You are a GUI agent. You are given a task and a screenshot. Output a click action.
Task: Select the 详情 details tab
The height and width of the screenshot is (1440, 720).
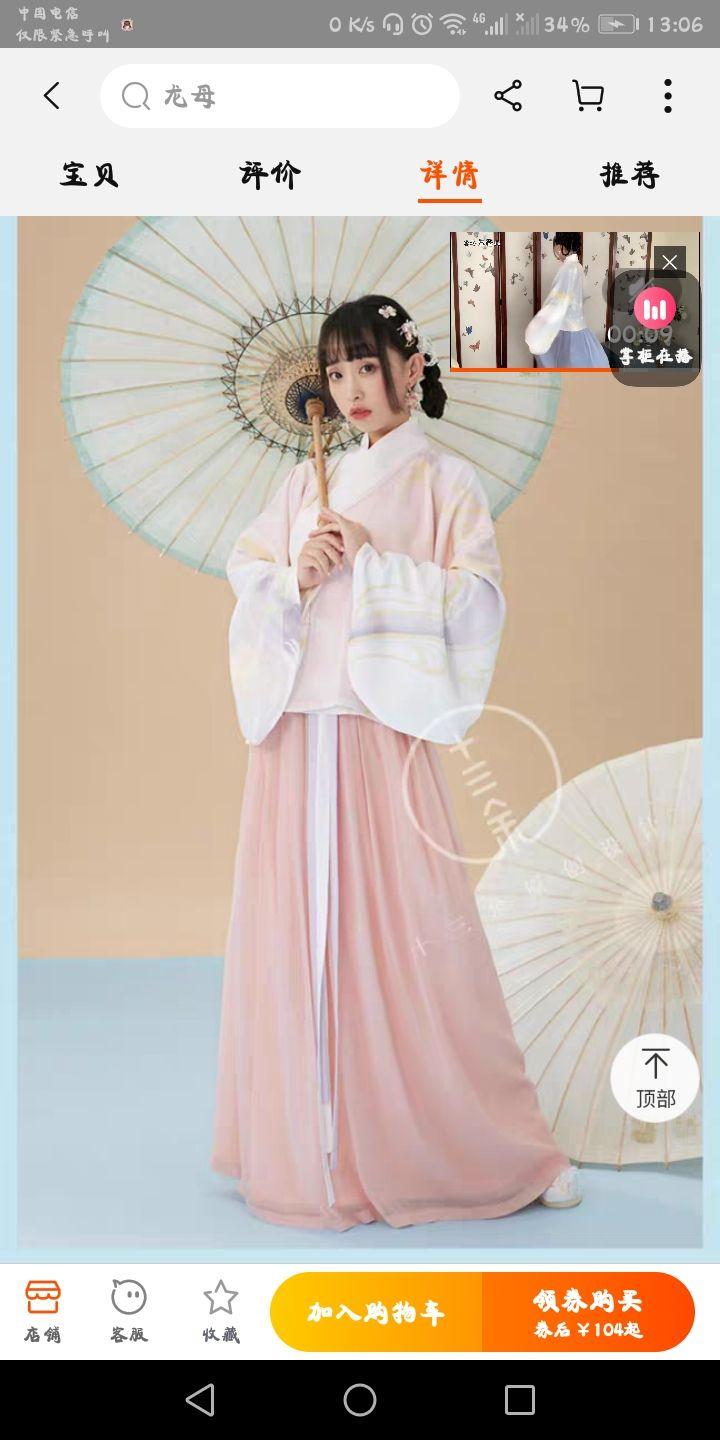pos(450,175)
